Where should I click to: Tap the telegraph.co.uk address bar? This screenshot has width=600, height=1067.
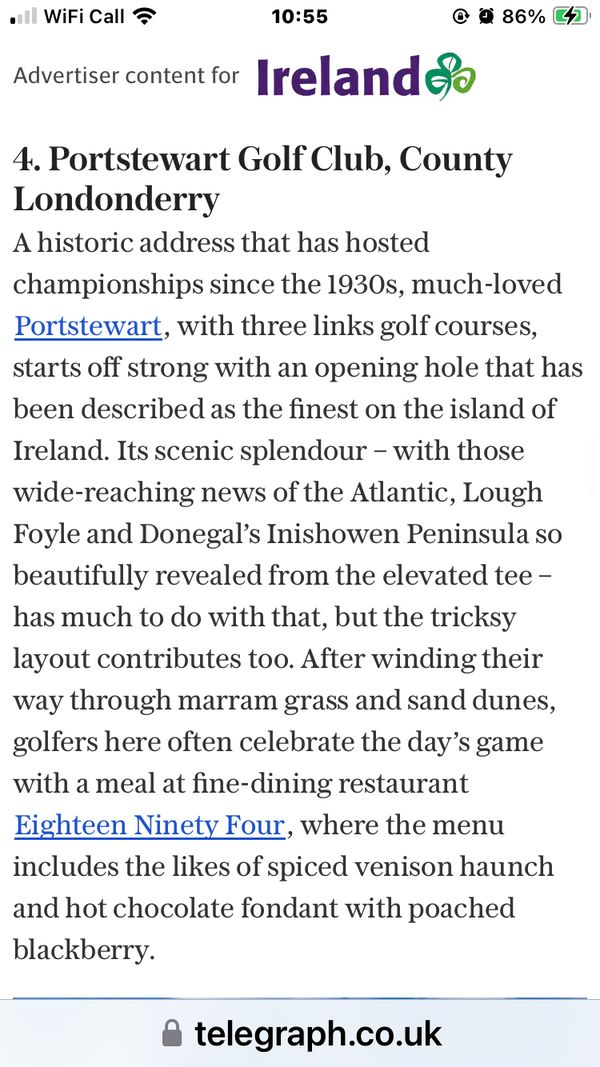click(300, 1034)
